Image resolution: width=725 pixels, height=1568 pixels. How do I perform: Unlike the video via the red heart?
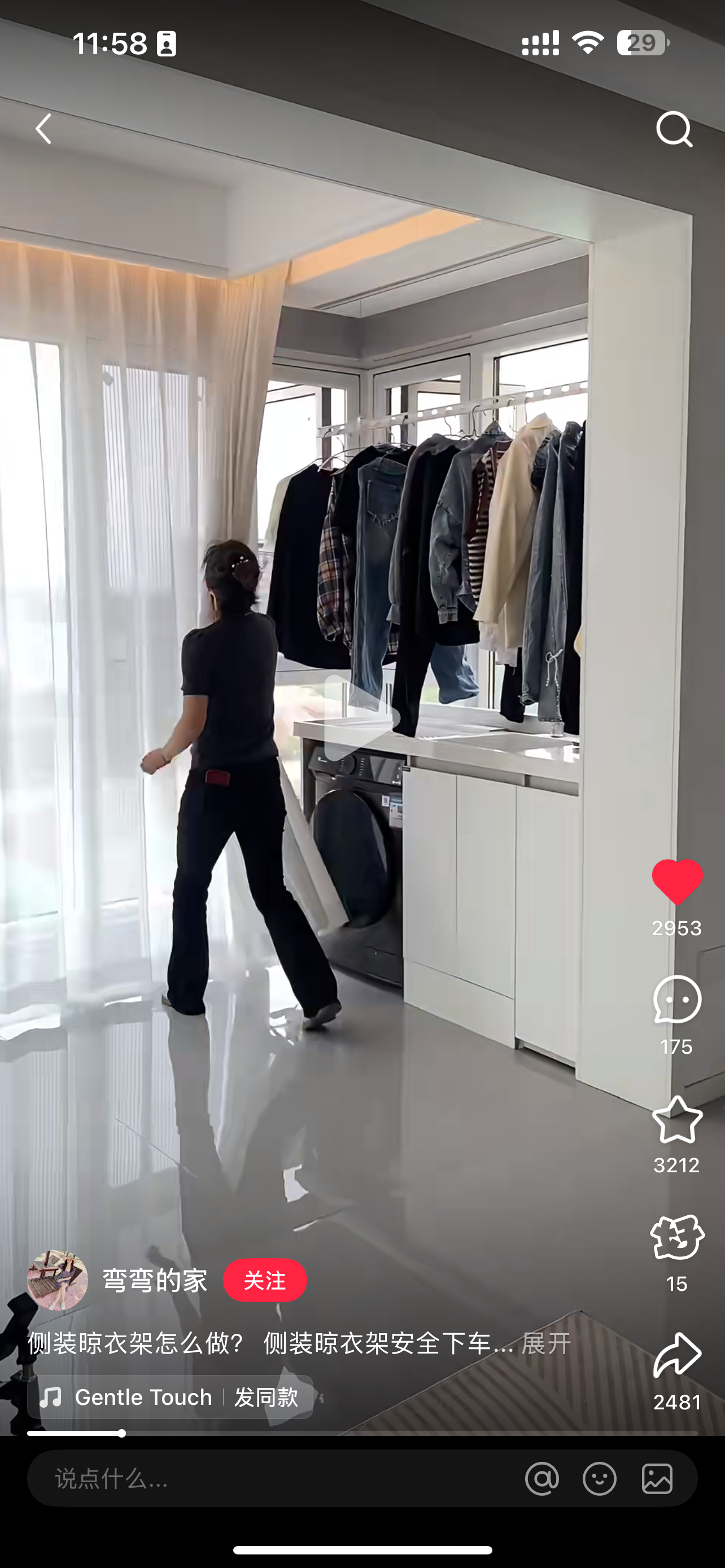[x=677, y=882]
